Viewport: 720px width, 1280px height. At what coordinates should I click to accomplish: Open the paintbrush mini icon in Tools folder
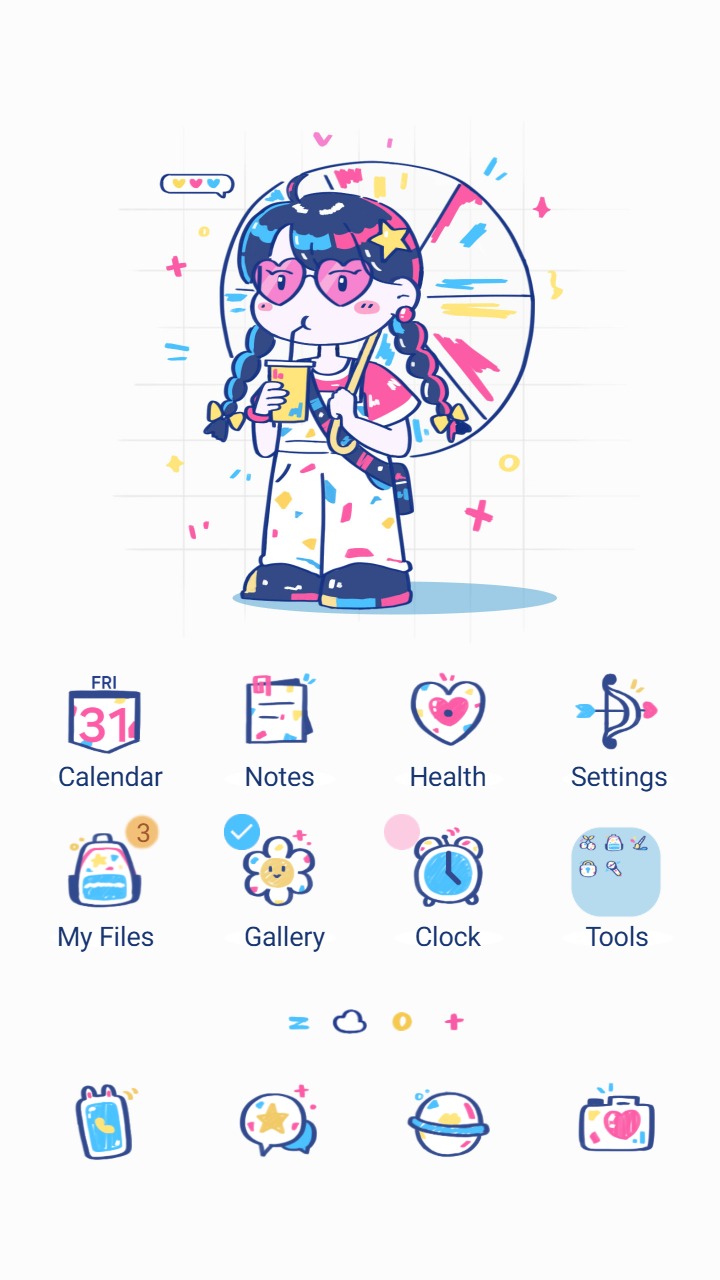tap(640, 843)
